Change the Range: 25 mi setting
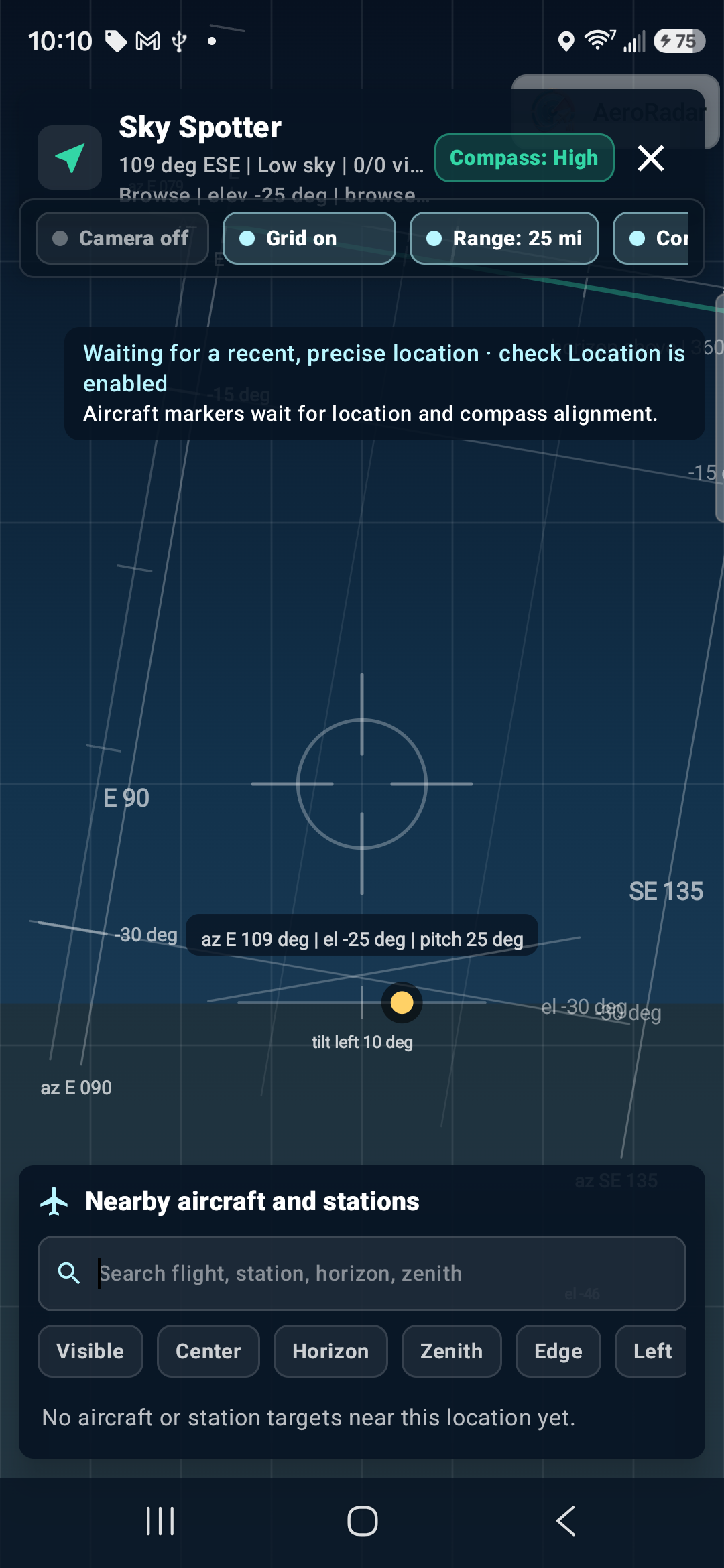 [504, 238]
